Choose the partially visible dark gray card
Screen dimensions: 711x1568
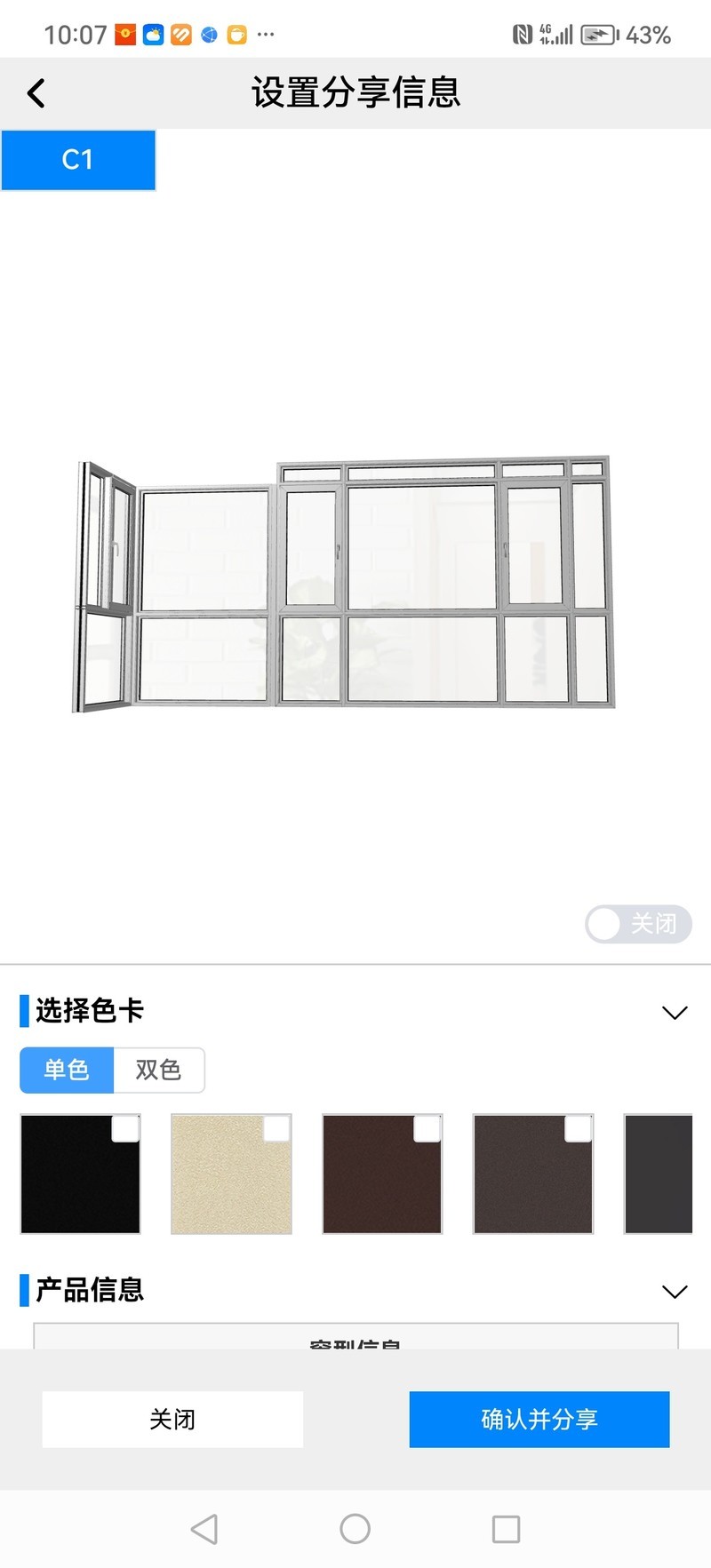pyautogui.click(x=659, y=1174)
